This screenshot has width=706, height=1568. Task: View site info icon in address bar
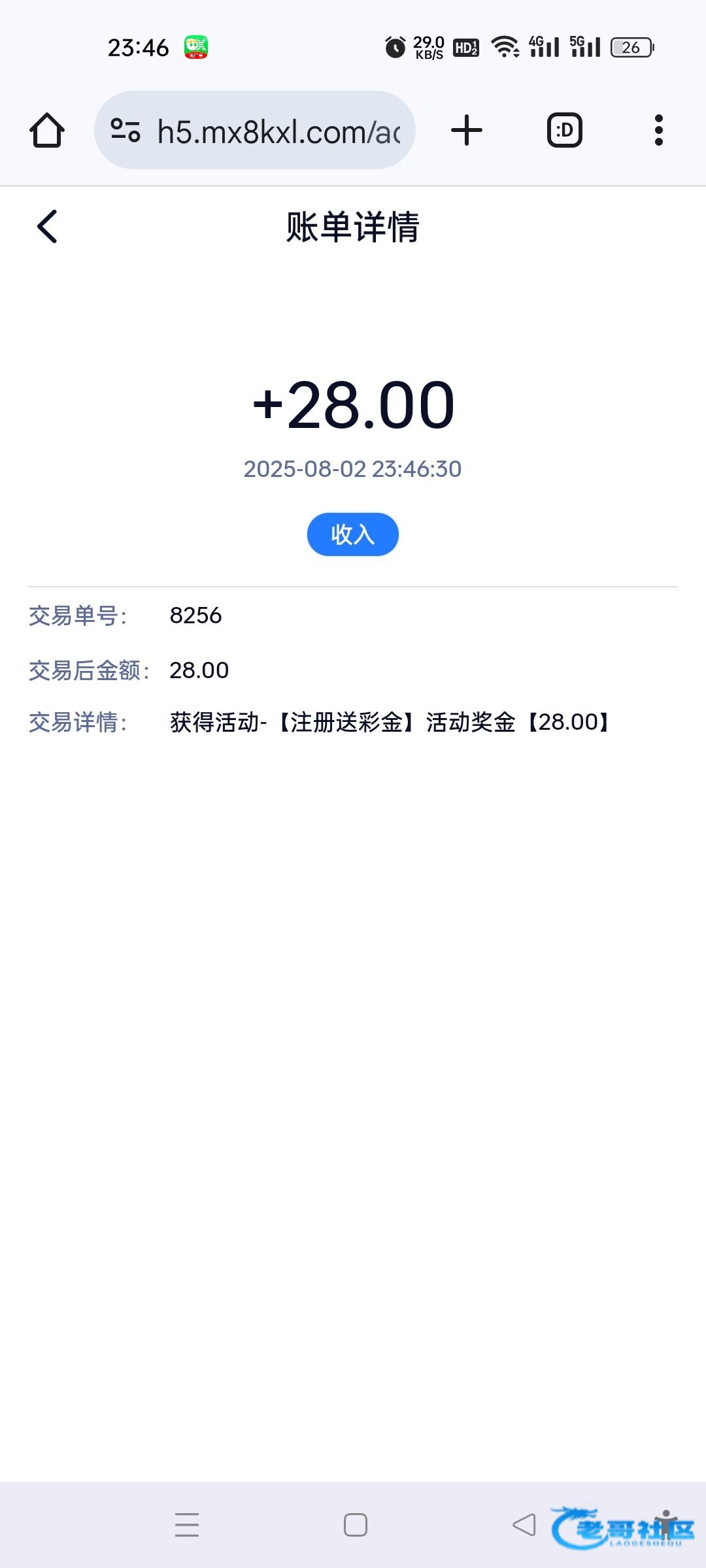126,130
